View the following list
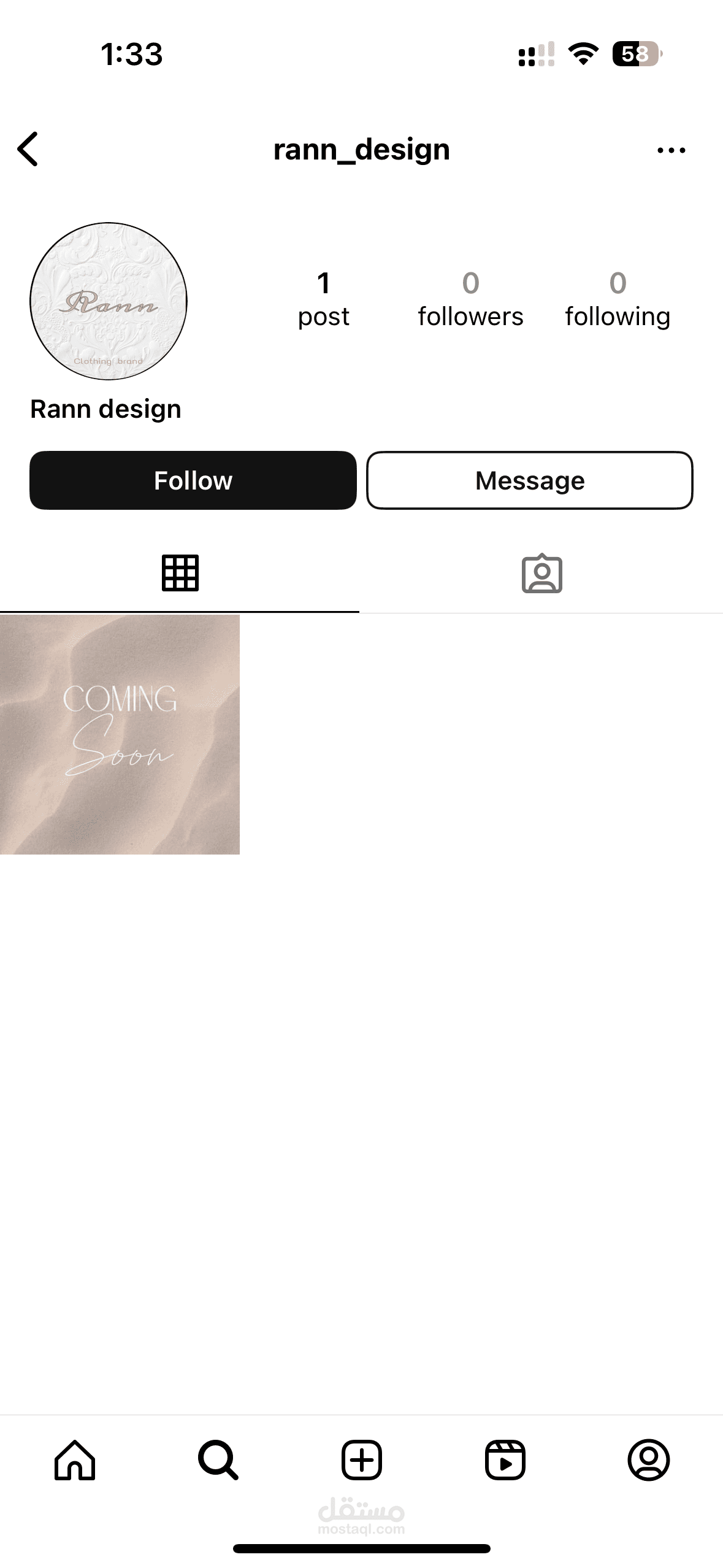Viewport: 723px width, 1568px height. [618, 299]
